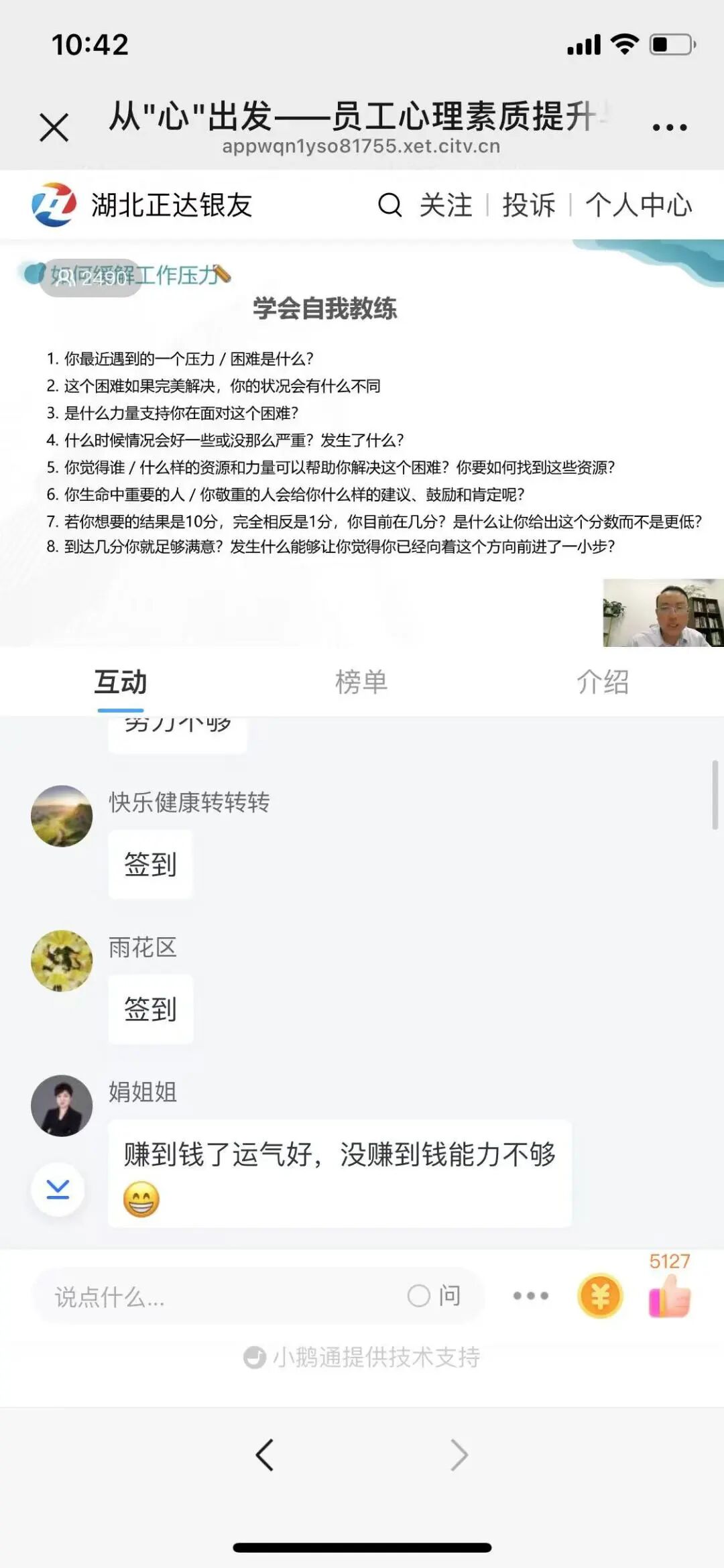Close the webpage with the X icon
This screenshot has height=1568, width=724.
[54, 127]
